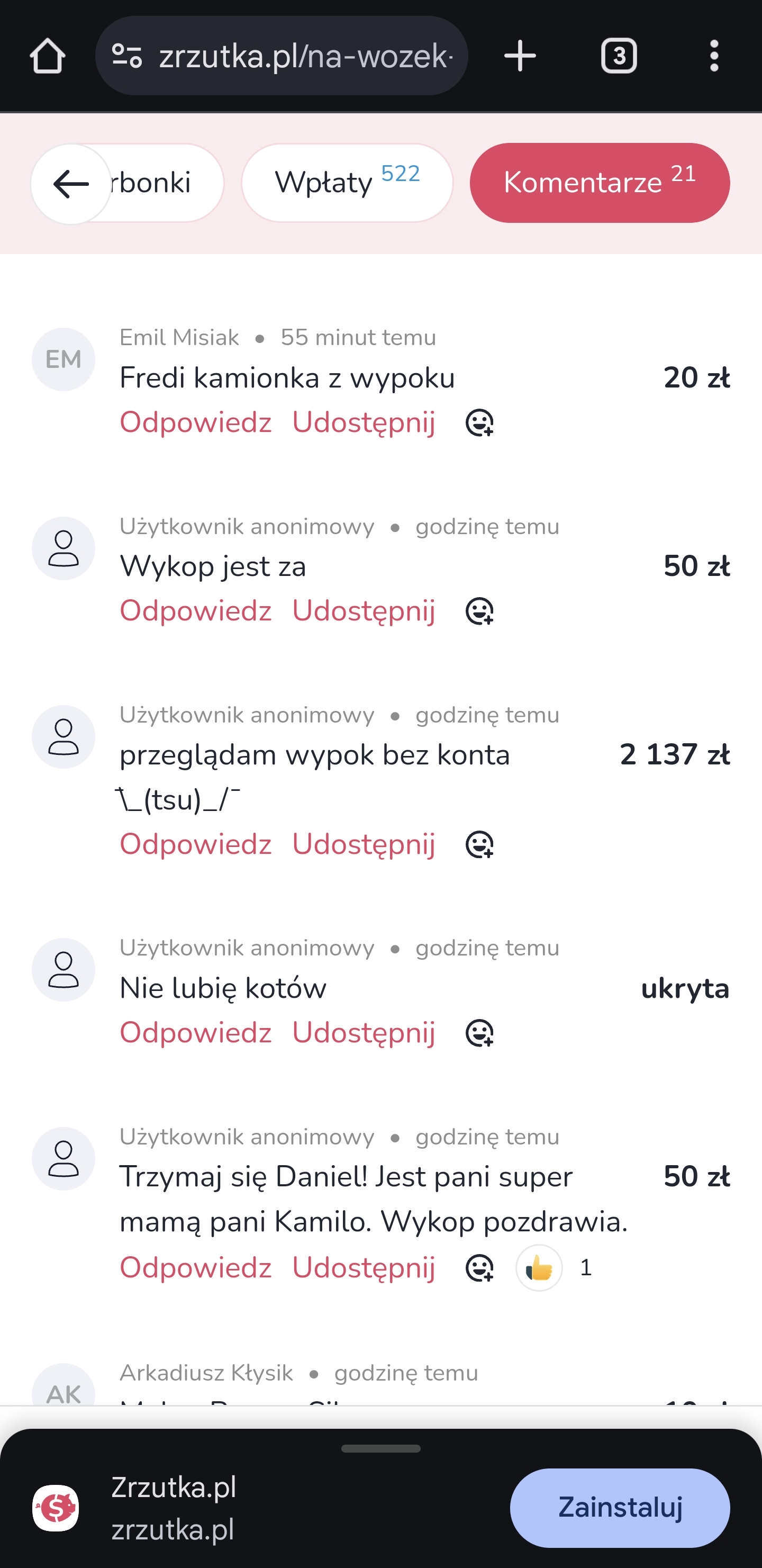Reply to the "Wykop jest za" comment
This screenshot has width=762, height=1568.
tap(195, 611)
